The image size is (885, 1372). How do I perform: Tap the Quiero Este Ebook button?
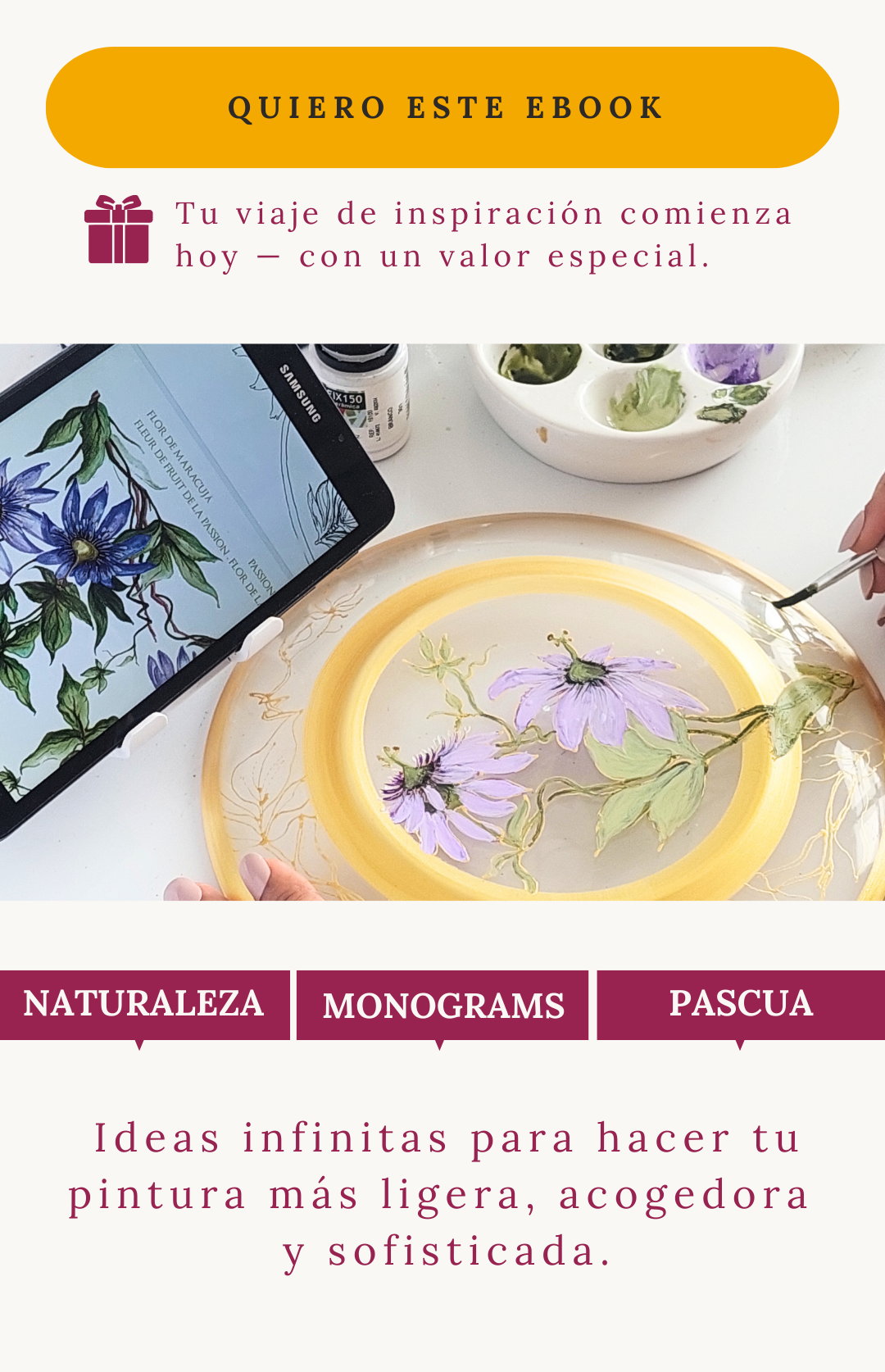pyautogui.click(x=442, y=107)
